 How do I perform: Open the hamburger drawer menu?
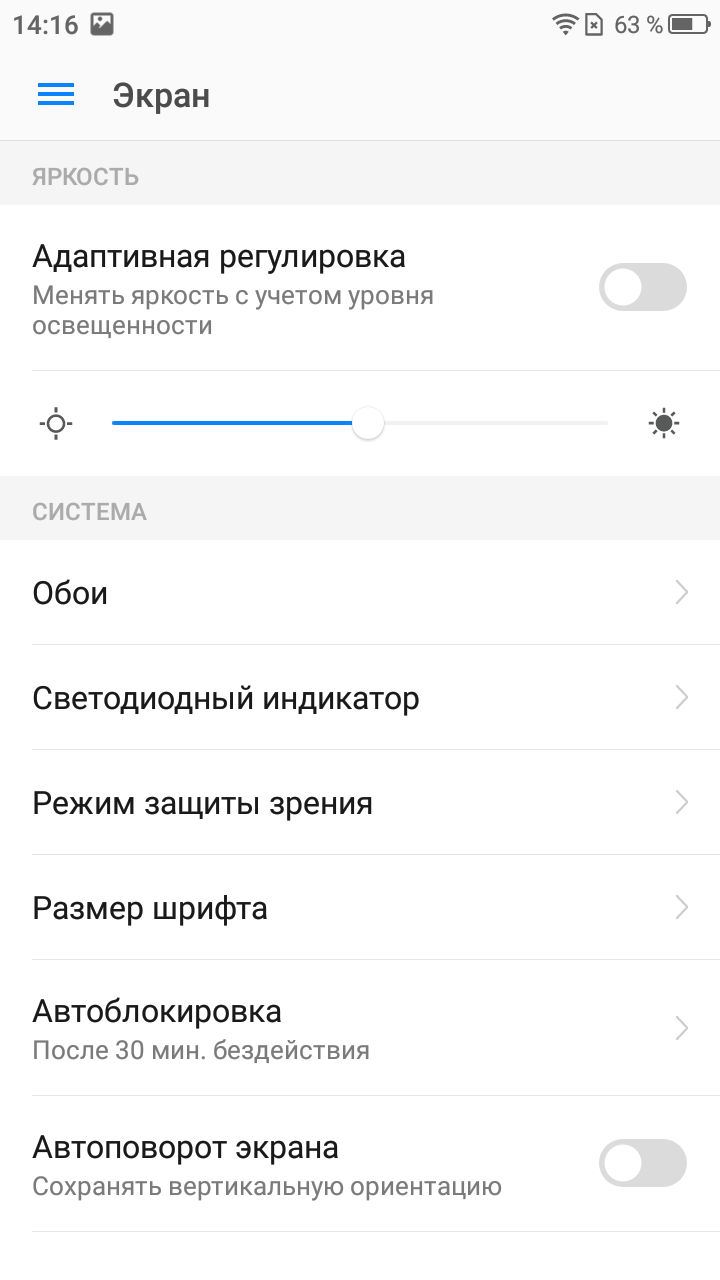click(56, 95)
